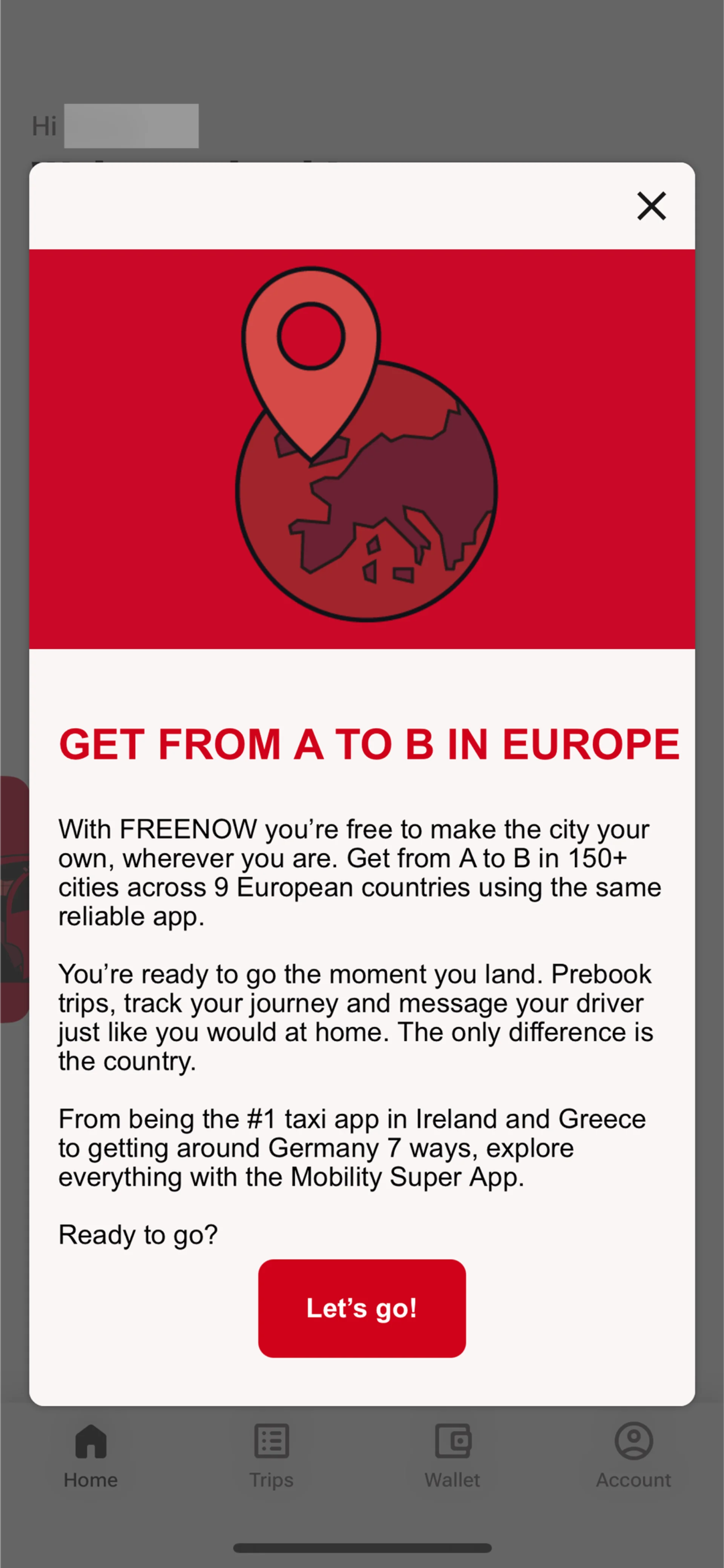Tap the Let's go! button

[362, 1308]
